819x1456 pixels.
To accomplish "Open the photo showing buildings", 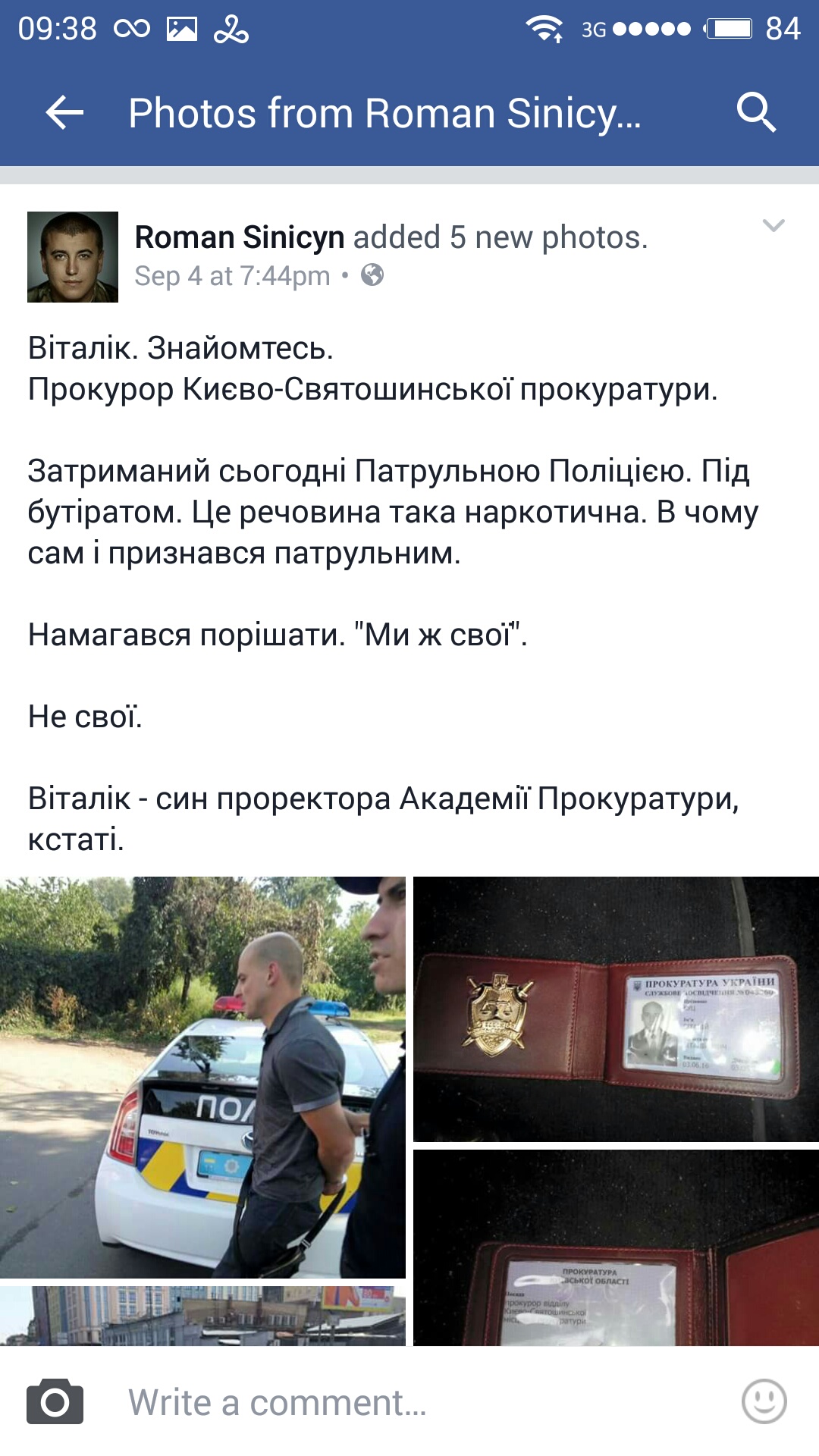I will 202,1316.
